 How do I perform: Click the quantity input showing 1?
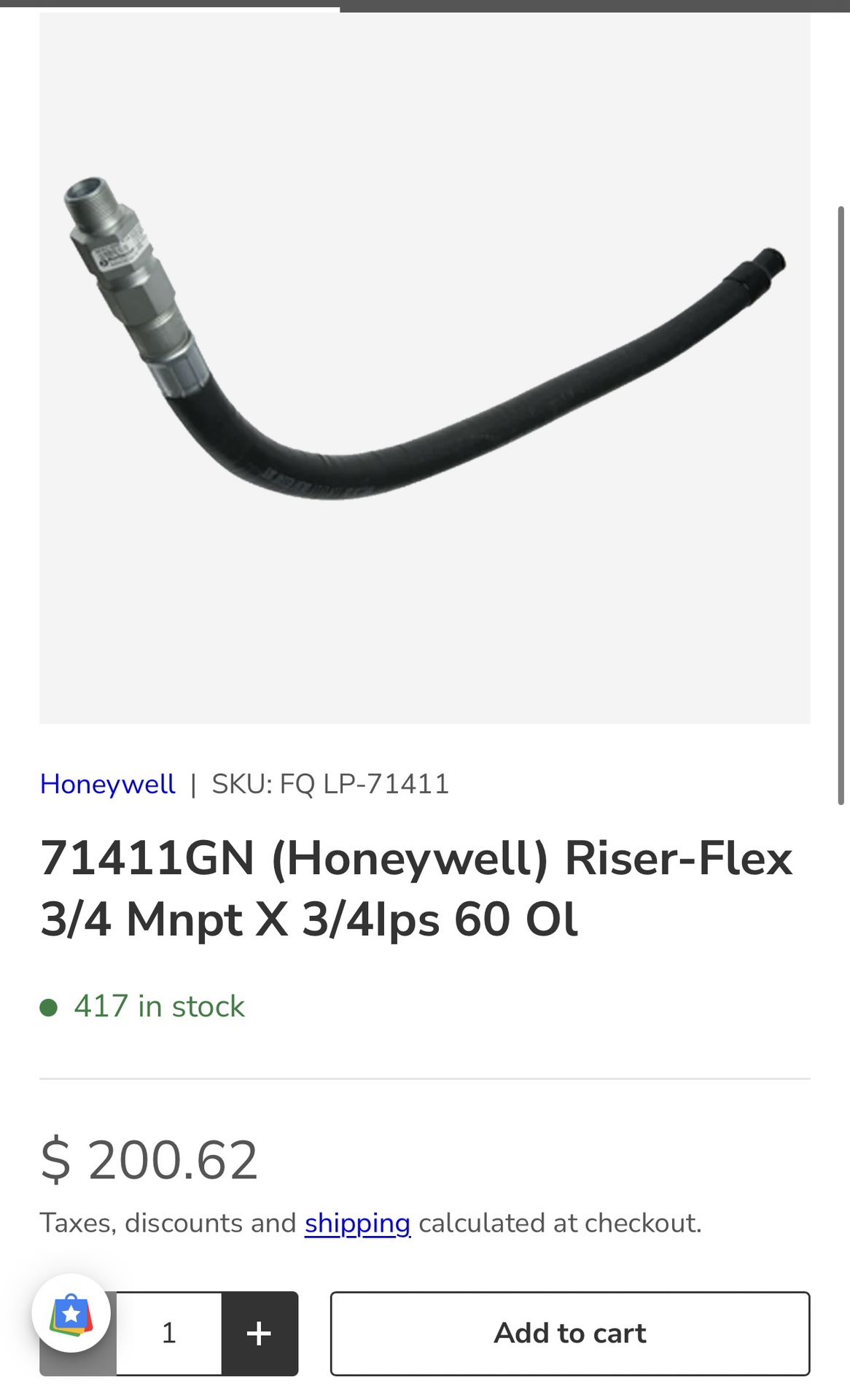(x=168, y=1333)
